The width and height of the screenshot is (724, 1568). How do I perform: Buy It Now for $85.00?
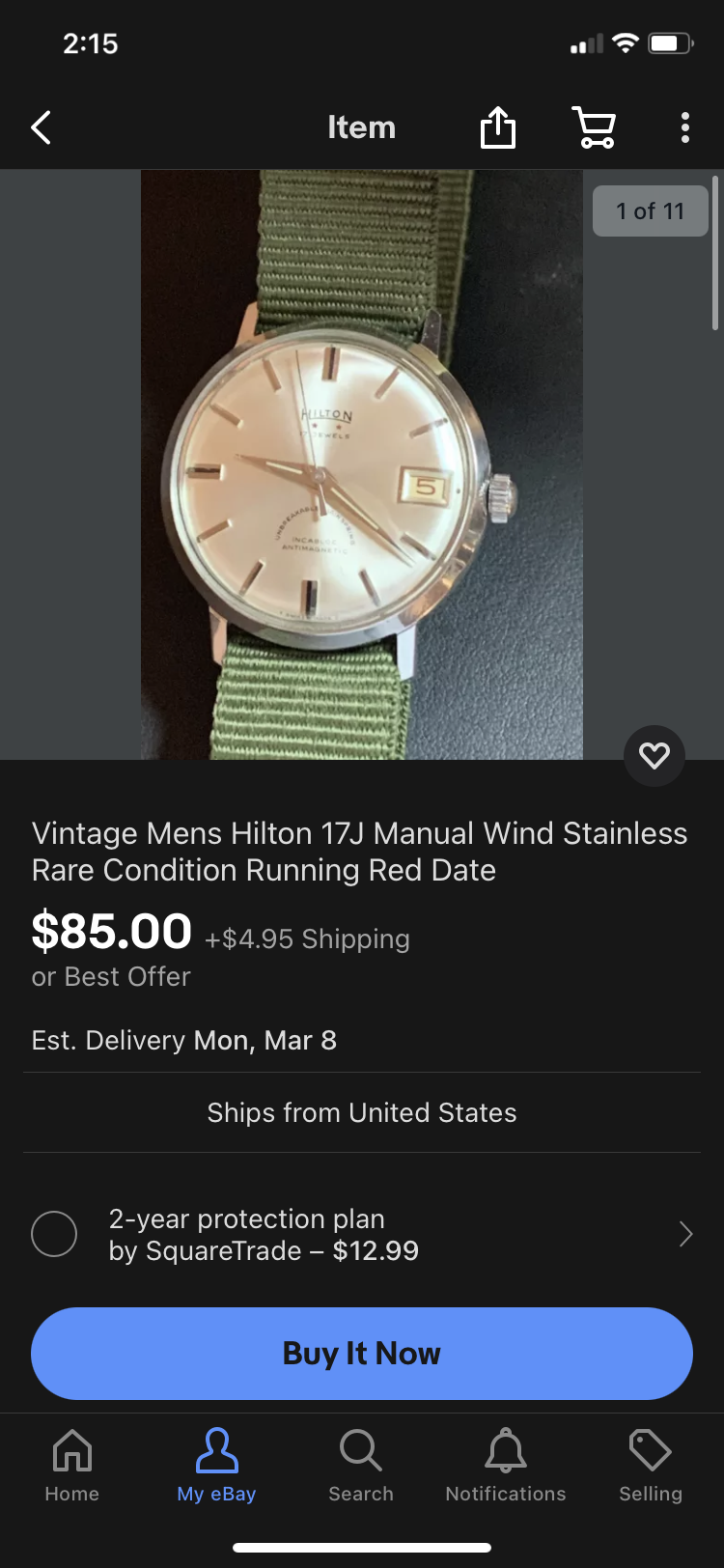(x=362, y=1354)
